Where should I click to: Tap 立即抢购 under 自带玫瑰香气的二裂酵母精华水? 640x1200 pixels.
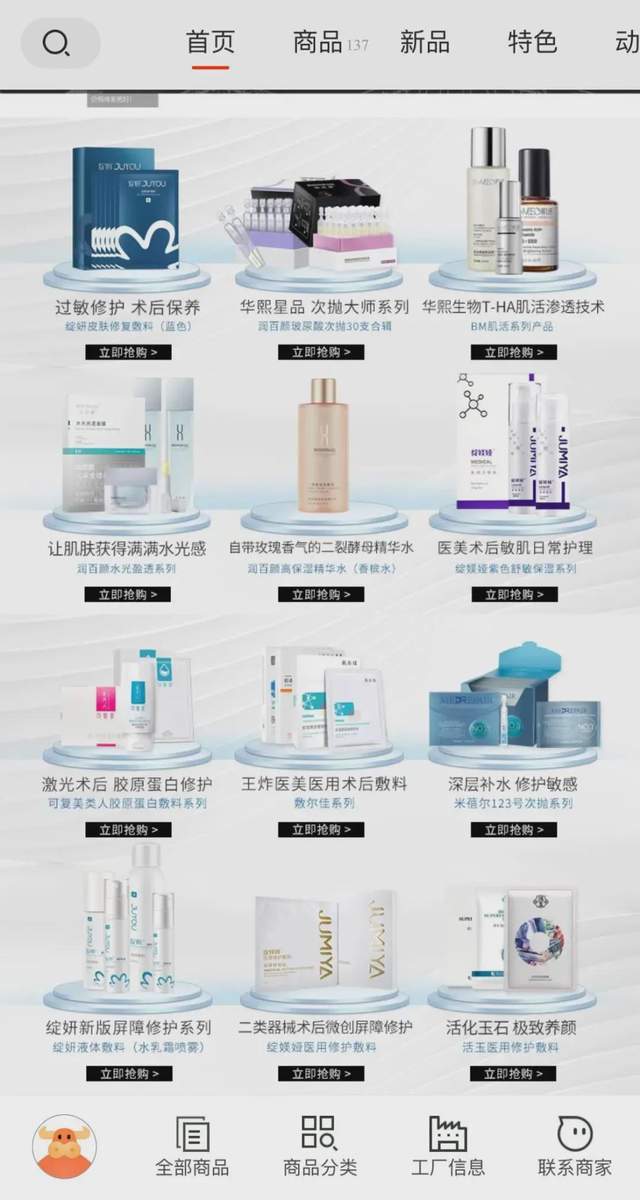tap(321, 594)
